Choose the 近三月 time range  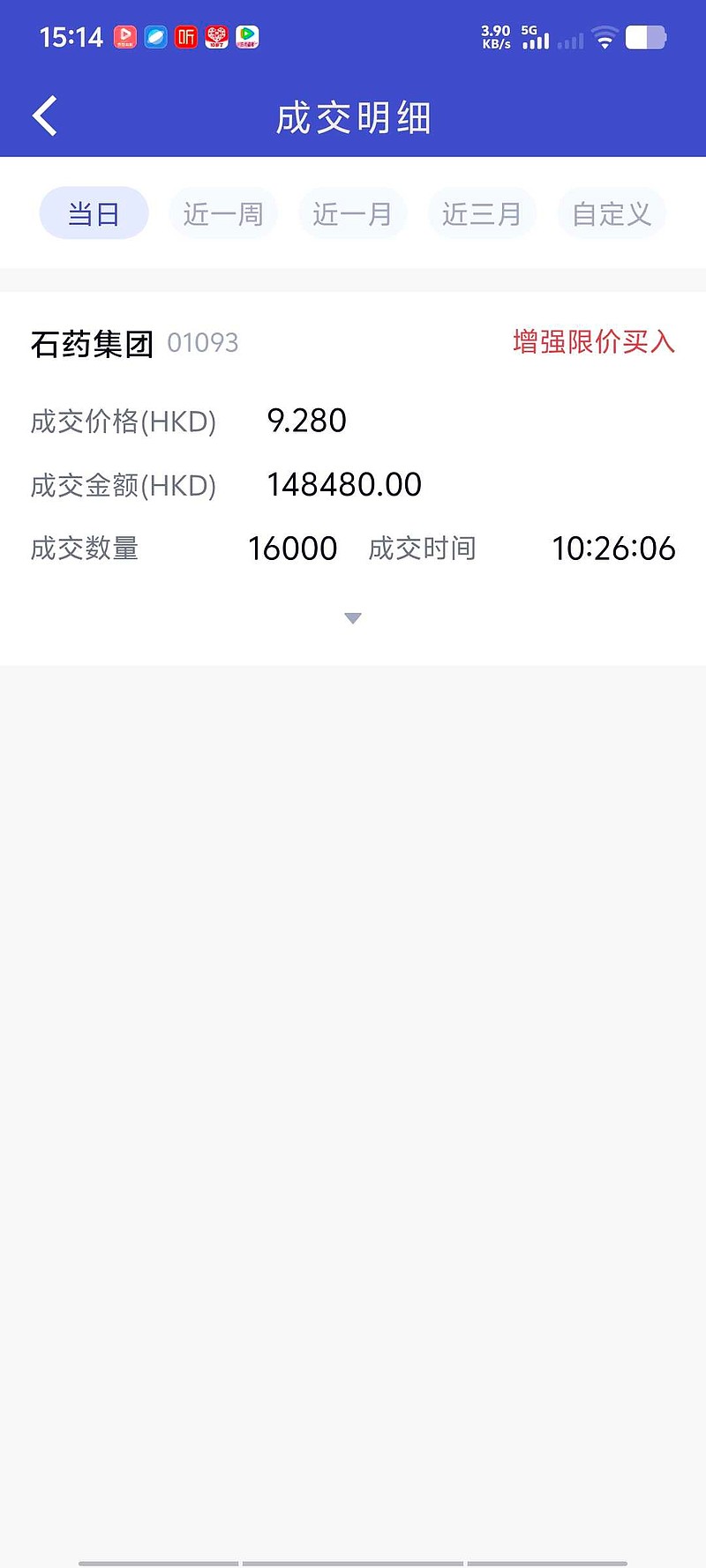(482, 213)
